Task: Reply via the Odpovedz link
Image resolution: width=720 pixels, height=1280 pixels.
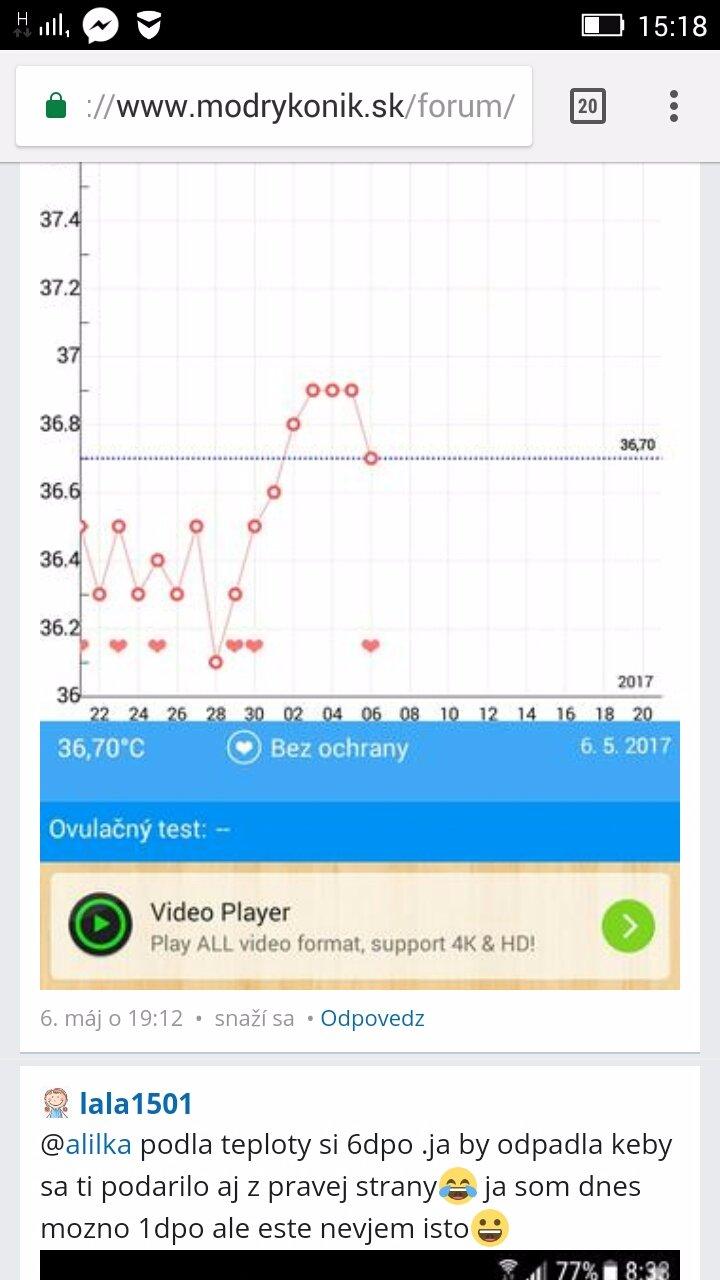Action: (x=372, y=1019)
